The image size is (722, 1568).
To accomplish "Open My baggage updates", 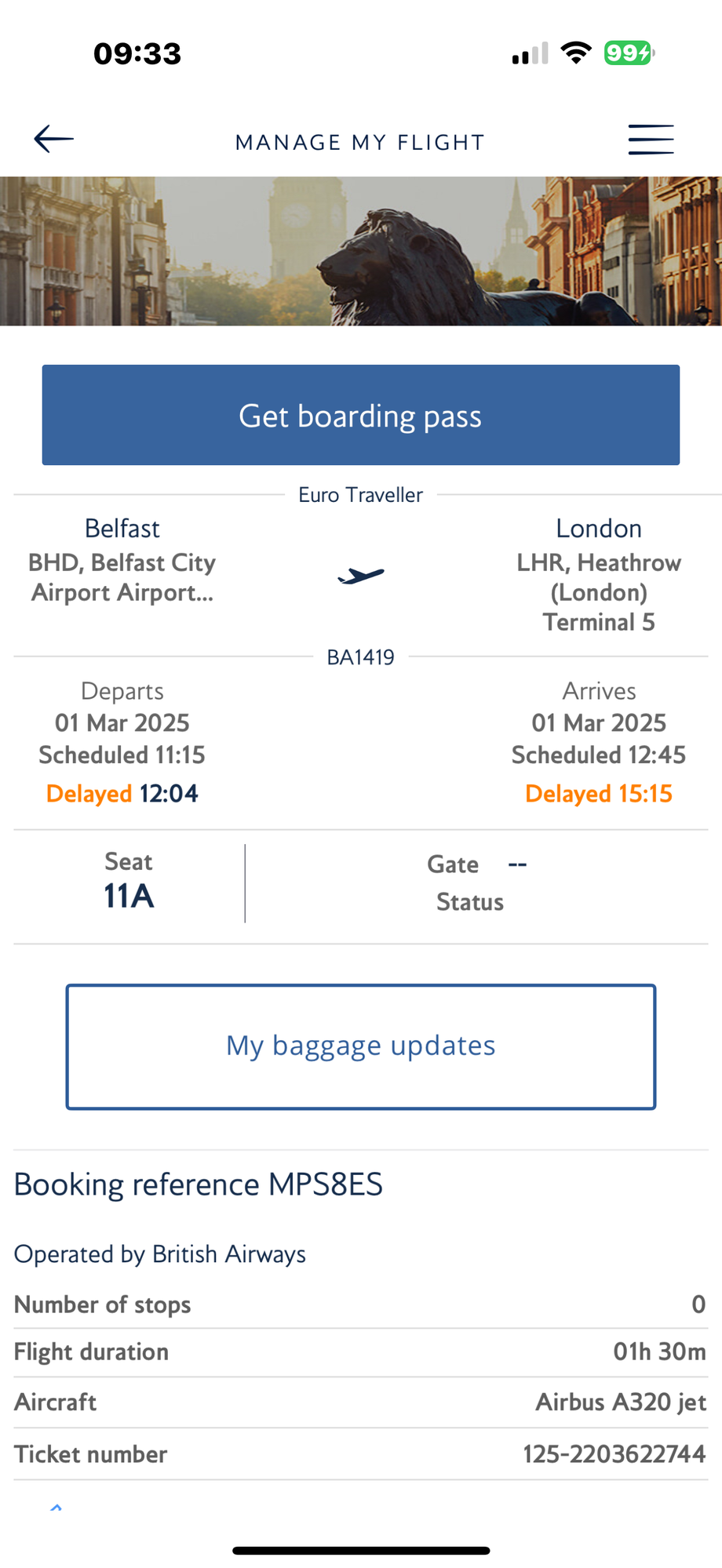I will (361, 1046).
